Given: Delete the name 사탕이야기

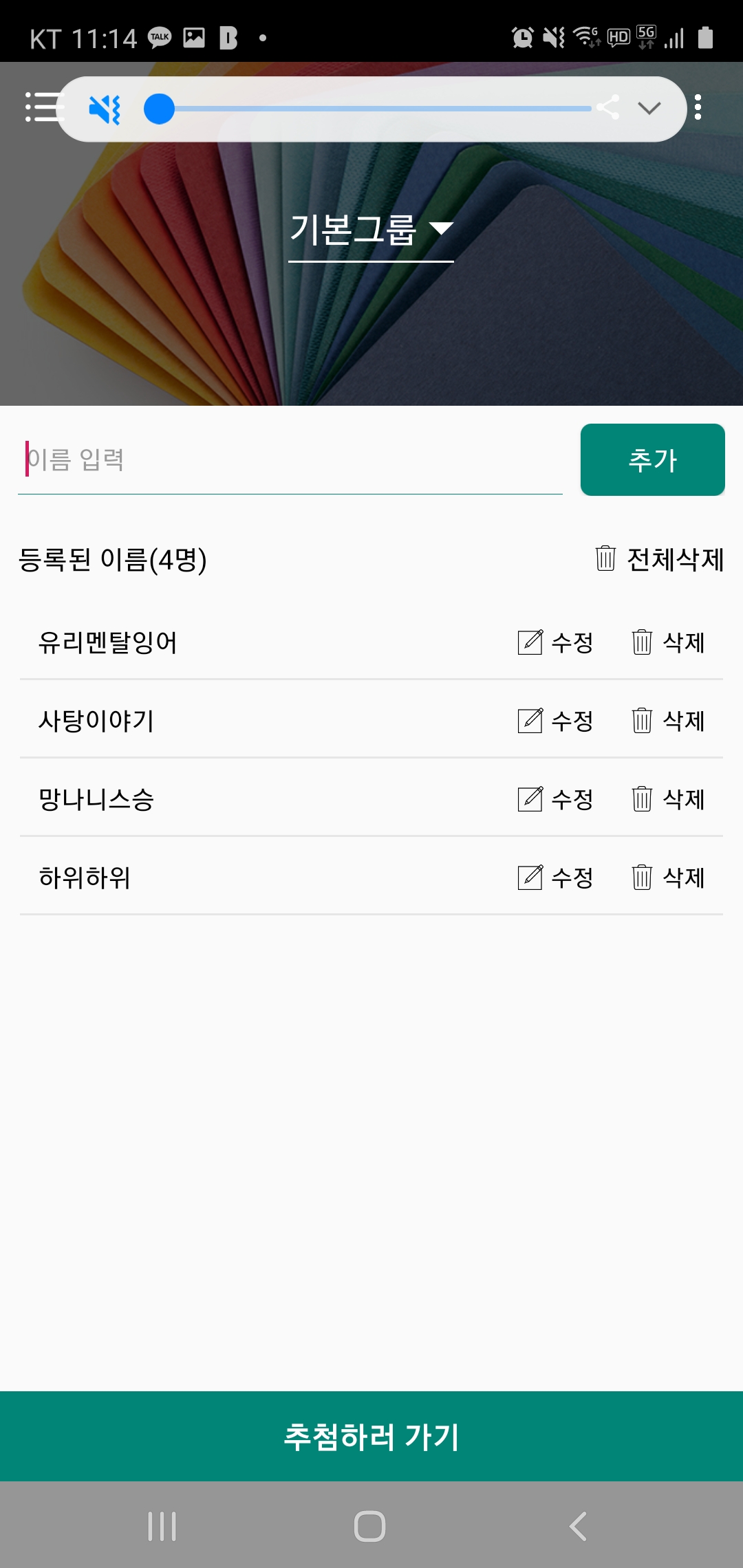Looking at the screenshot, I should [668, 721].
